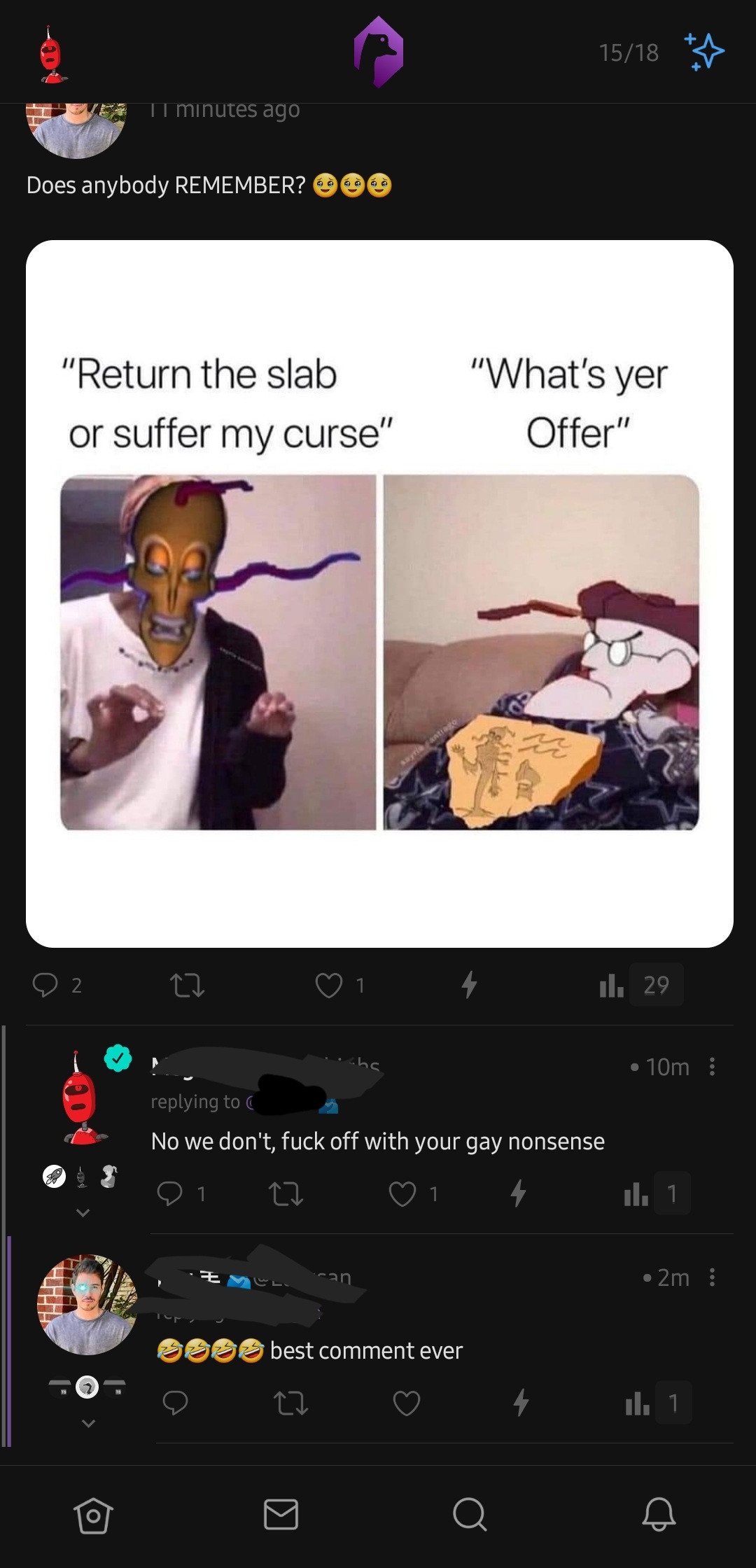Tap the sparkle icon in top bar
Screen dimensions: 756x1568
[703, 52]
